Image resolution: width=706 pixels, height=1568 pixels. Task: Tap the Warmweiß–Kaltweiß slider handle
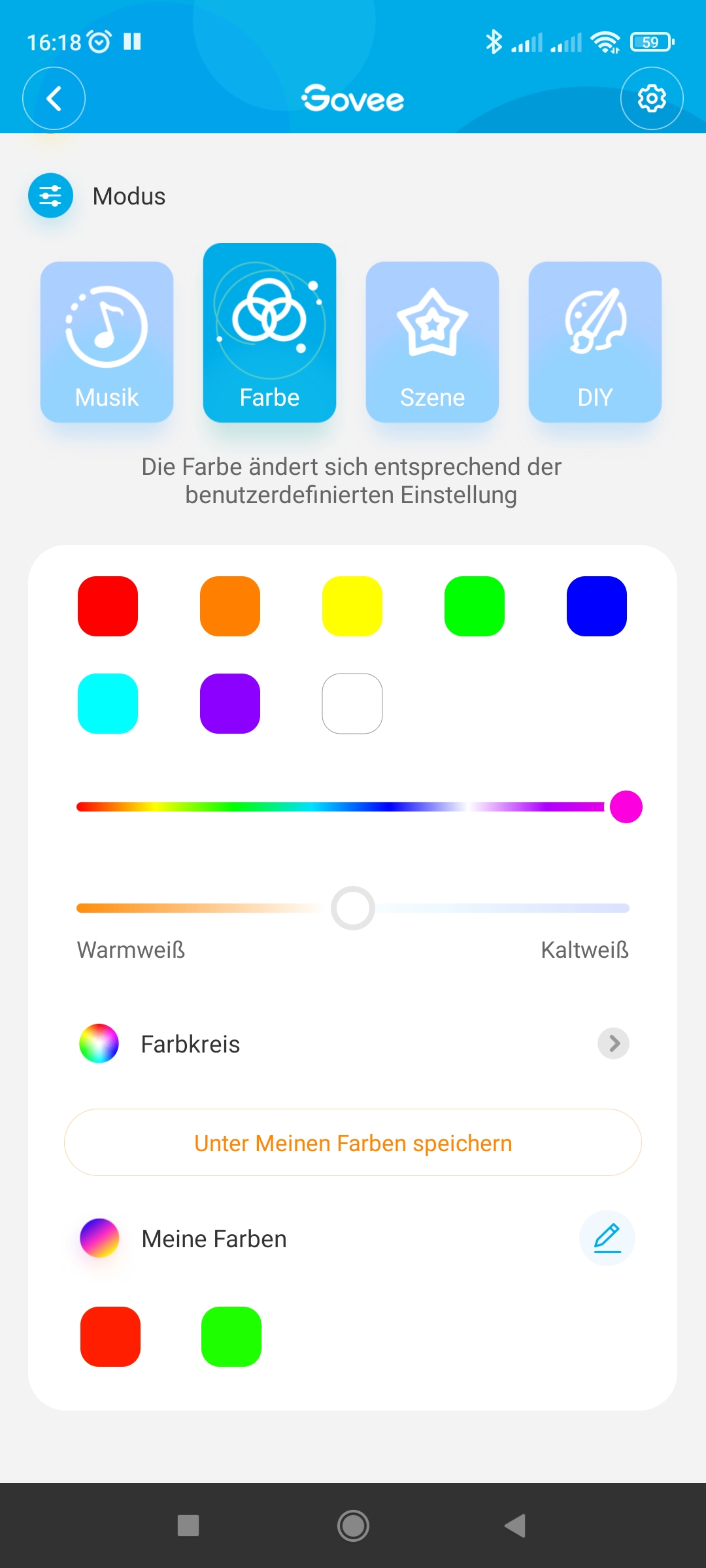click(353, 908)
